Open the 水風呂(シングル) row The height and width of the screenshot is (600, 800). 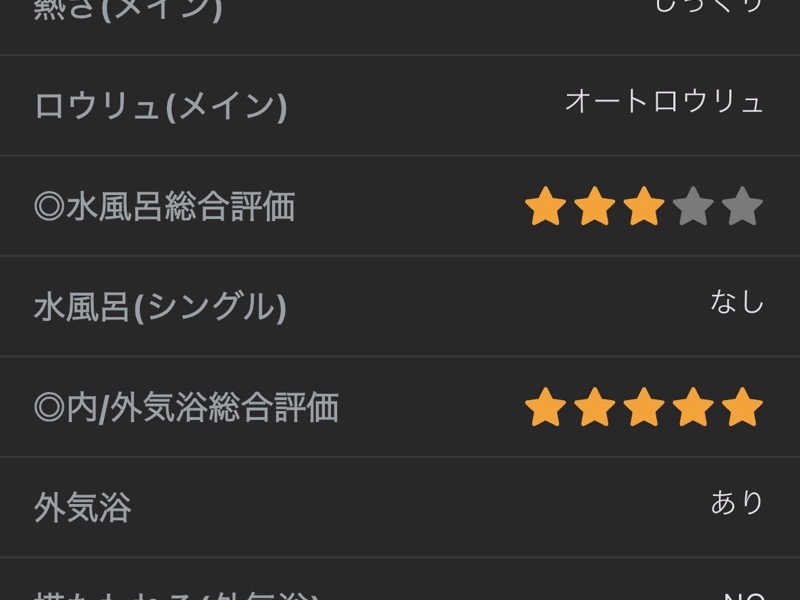click(x=400, y=306)
